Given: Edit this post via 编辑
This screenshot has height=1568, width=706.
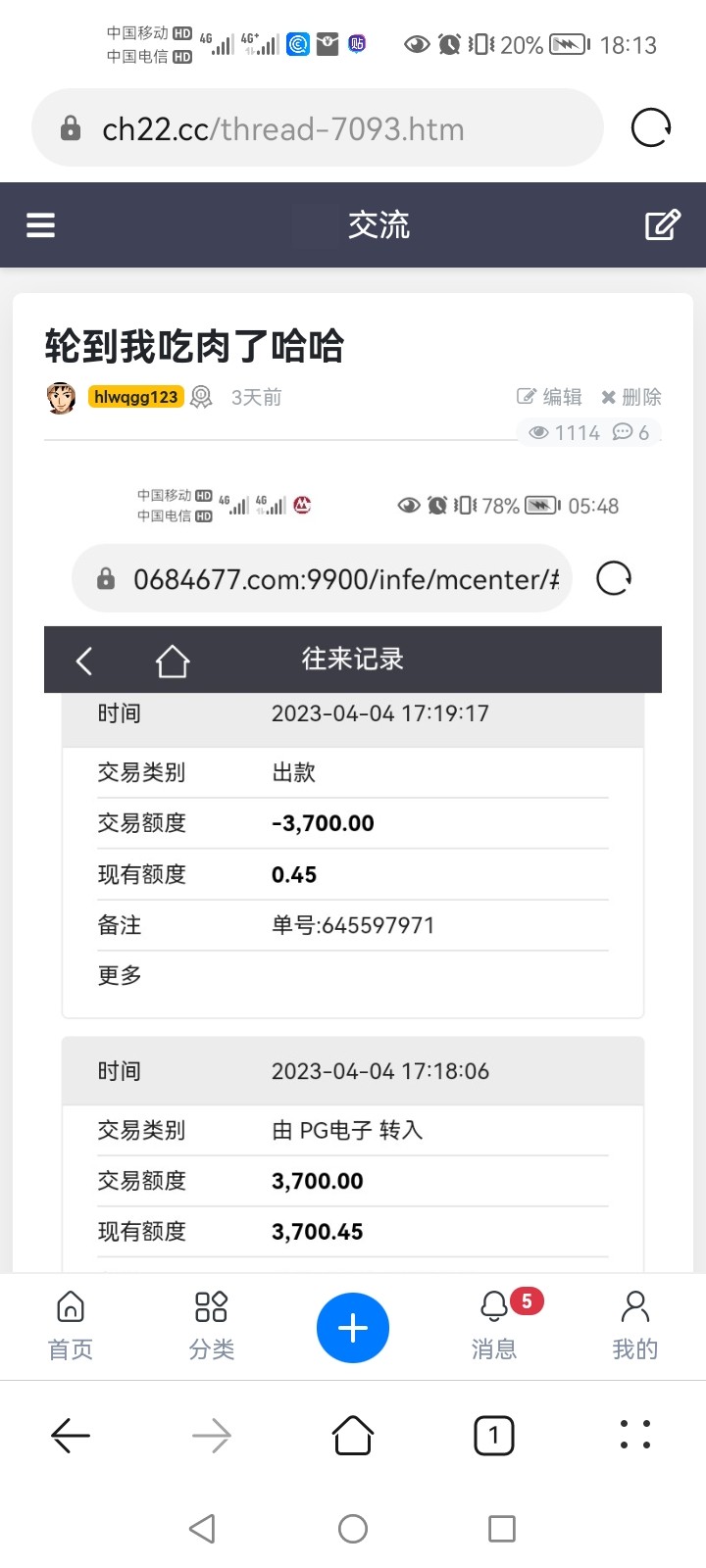Looking at the screenshot, I should [550, 397].
